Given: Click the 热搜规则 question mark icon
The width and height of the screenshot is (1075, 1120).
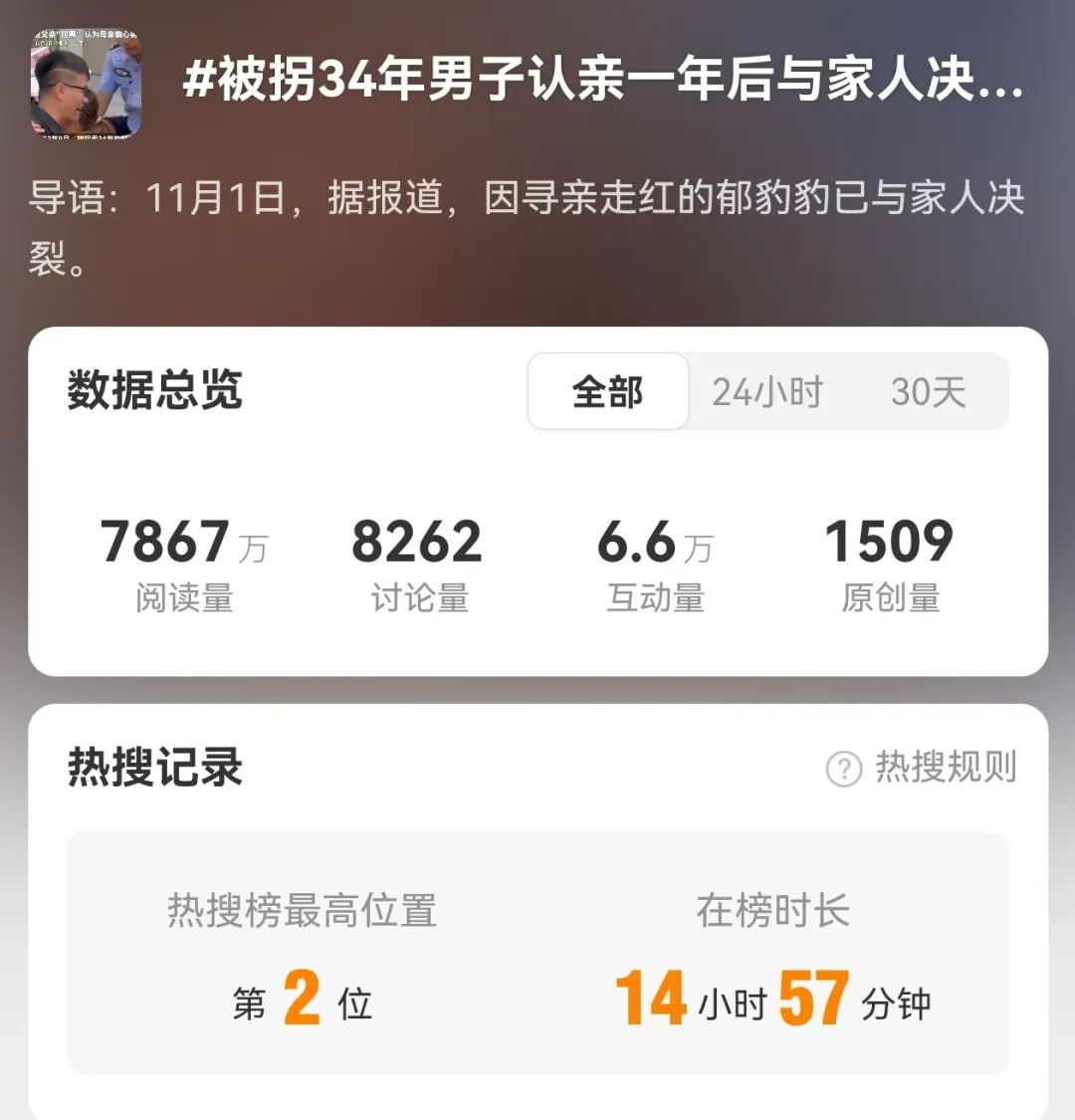Looking at the screenshot, I should click(x=842, y=768).
